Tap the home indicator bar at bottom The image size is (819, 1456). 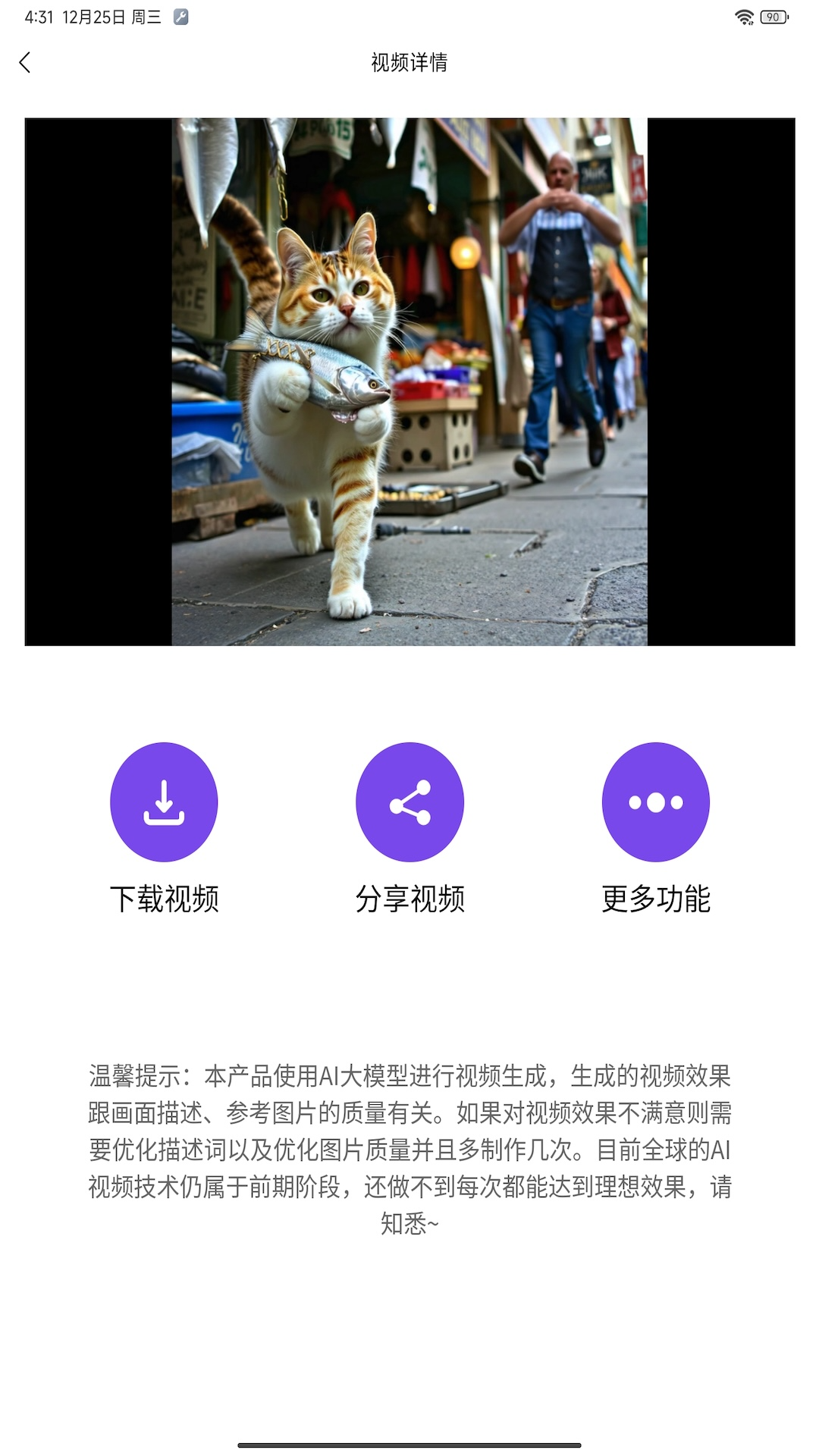pyautogui.click(x=409, y=1445)
